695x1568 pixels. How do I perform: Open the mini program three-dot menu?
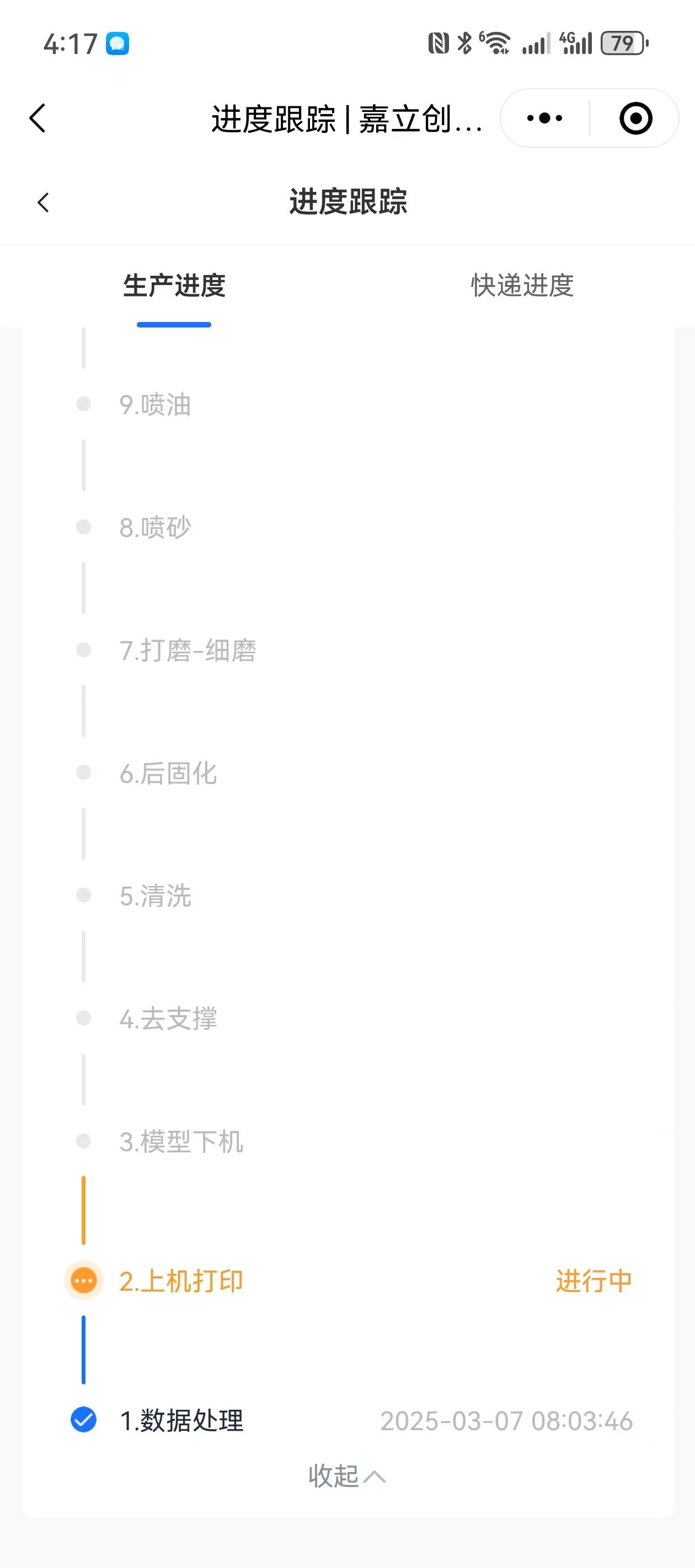pos(544,118)
